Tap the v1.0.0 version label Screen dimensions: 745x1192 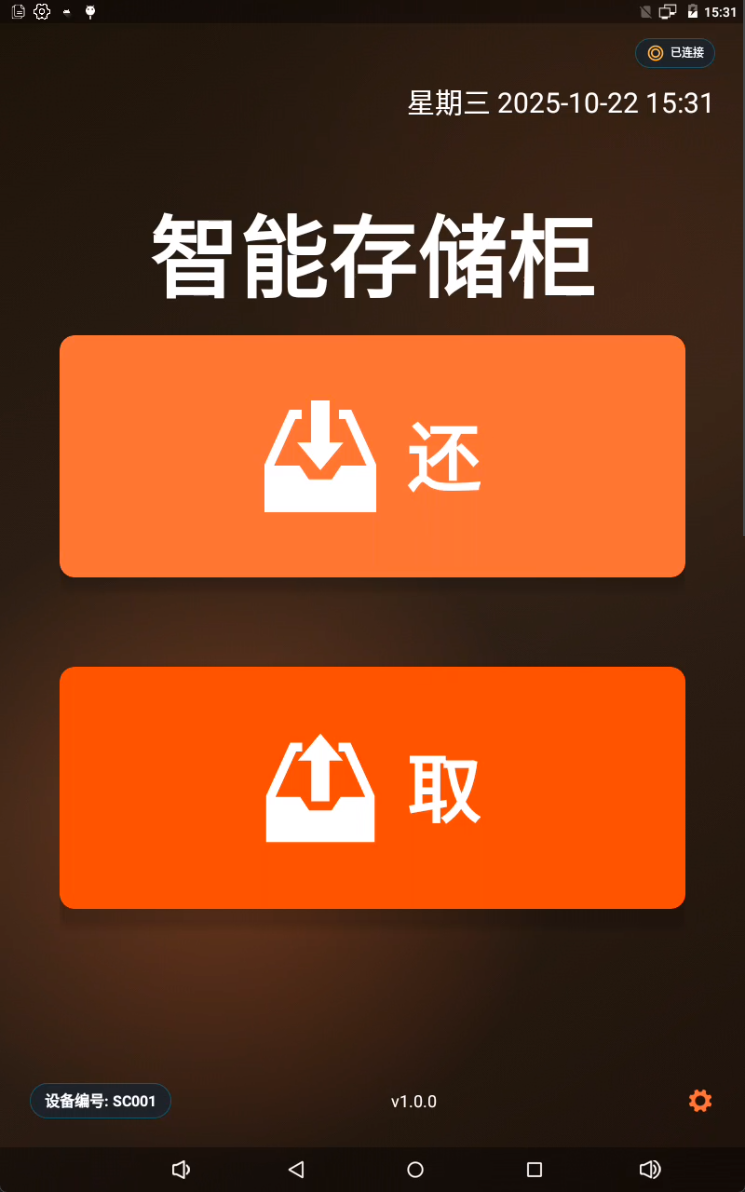pos(413,1101)
